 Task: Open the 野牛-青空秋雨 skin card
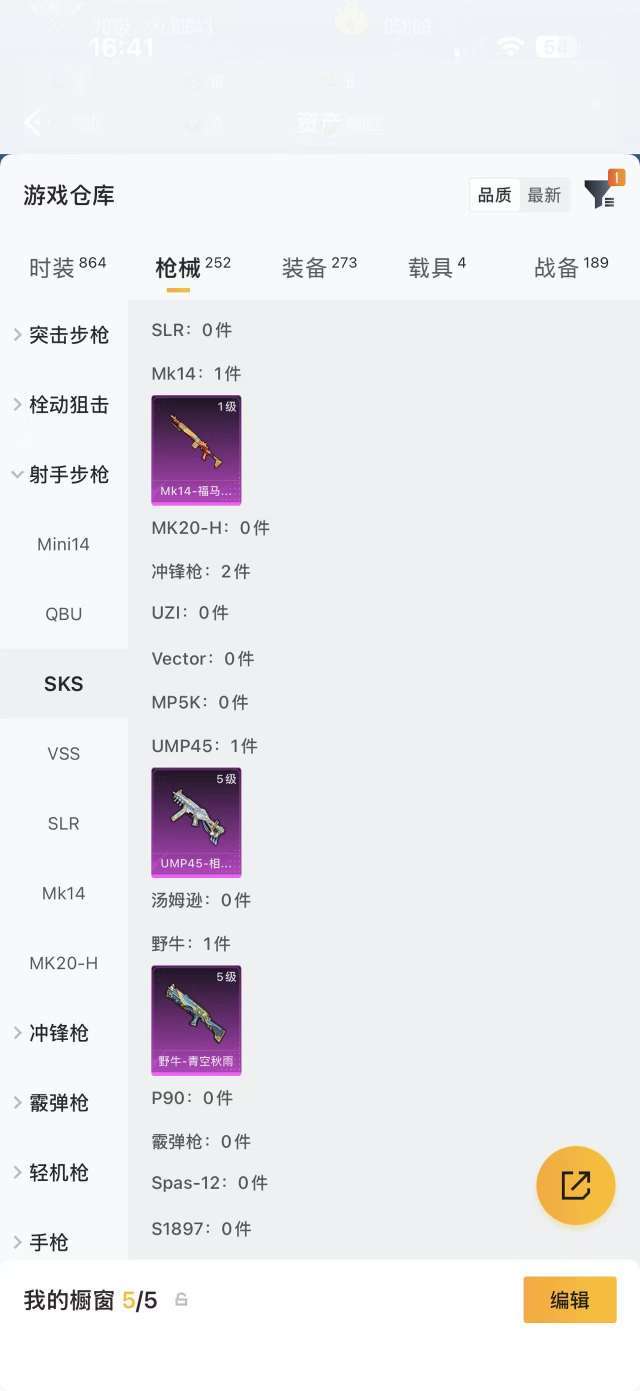[196, 1020]
